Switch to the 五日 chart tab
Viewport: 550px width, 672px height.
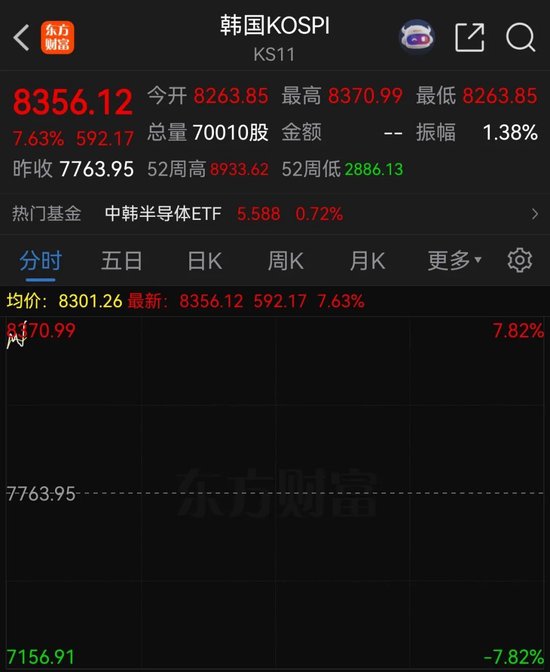(x=122, y=261)
